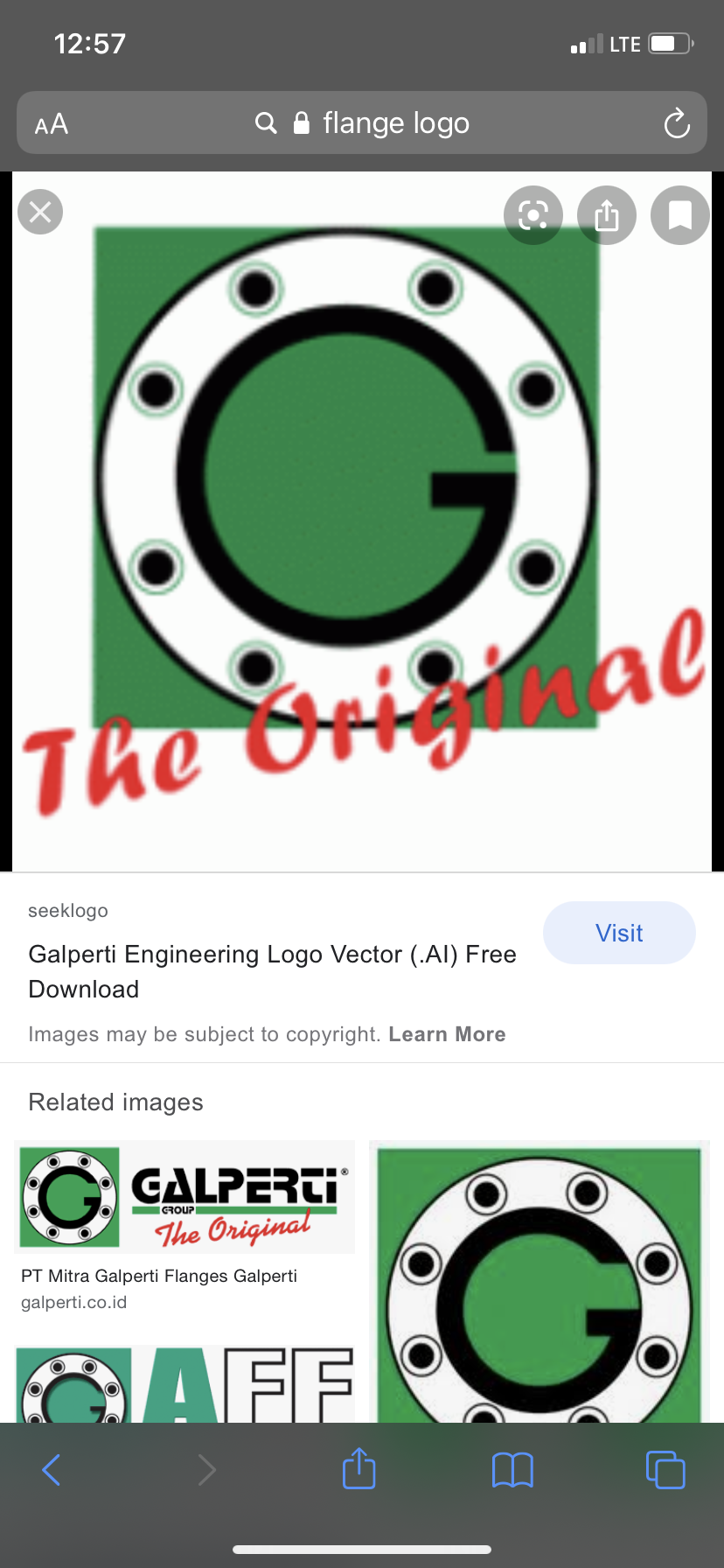The image size is (724, 1568).
Task: Go back to the previous page
Action: click(52, 1470)
